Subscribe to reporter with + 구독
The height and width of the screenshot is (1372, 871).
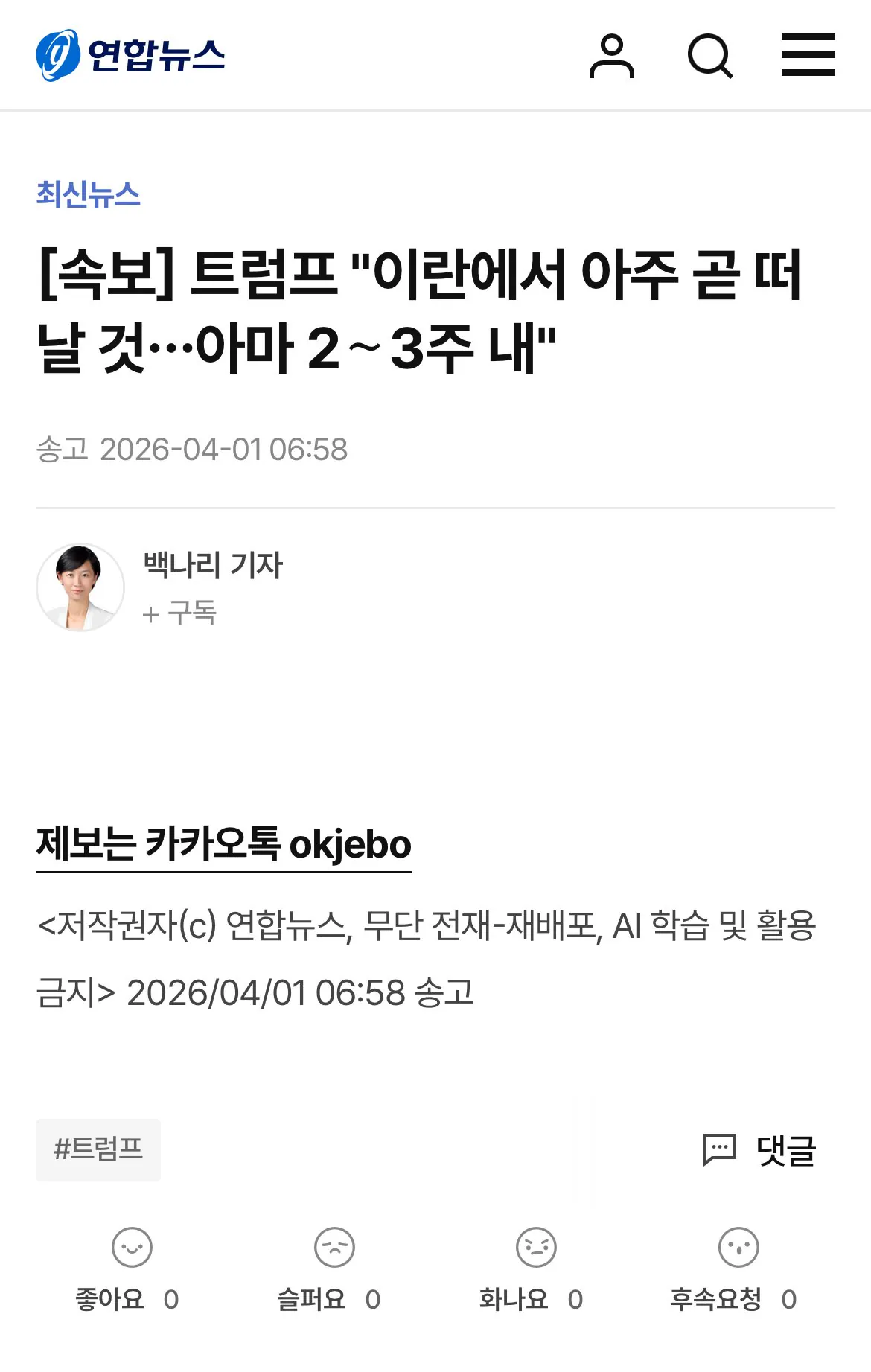[179, 613]
